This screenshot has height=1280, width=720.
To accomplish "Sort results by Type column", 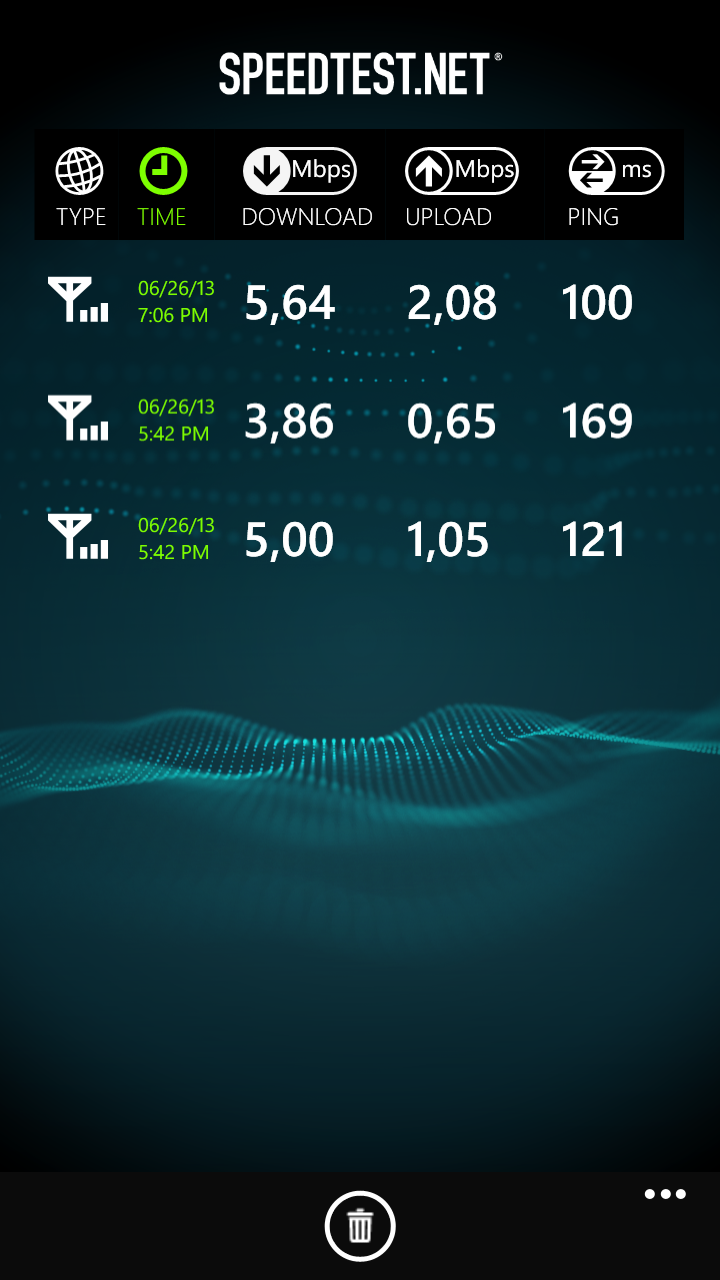I will 80,186.
